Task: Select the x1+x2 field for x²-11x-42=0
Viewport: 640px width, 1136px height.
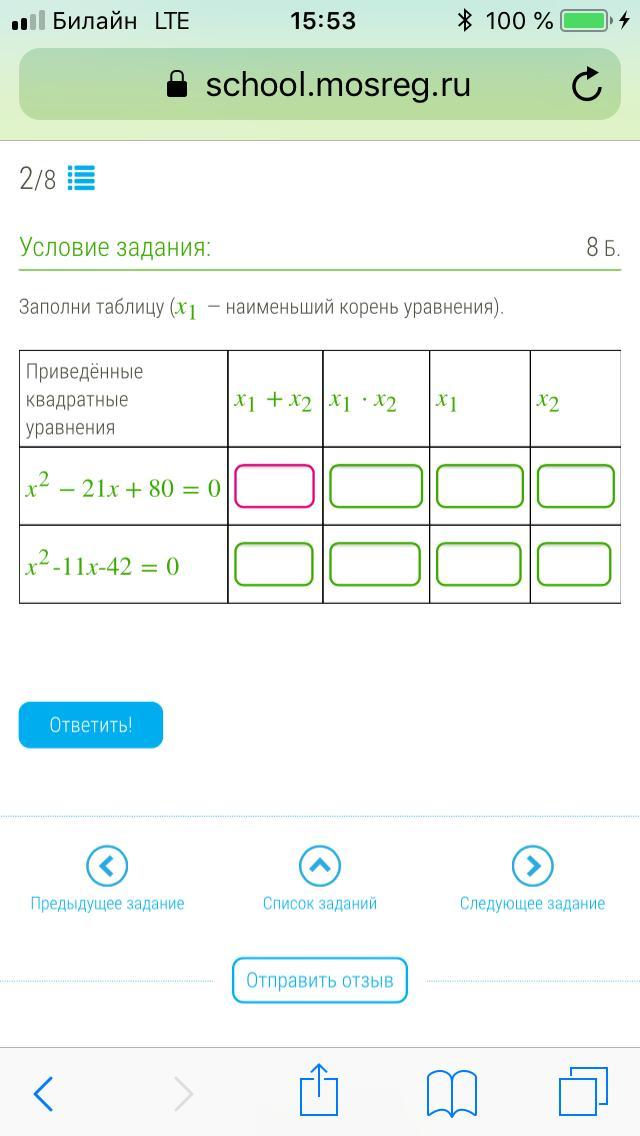Action: click(274, 564)
